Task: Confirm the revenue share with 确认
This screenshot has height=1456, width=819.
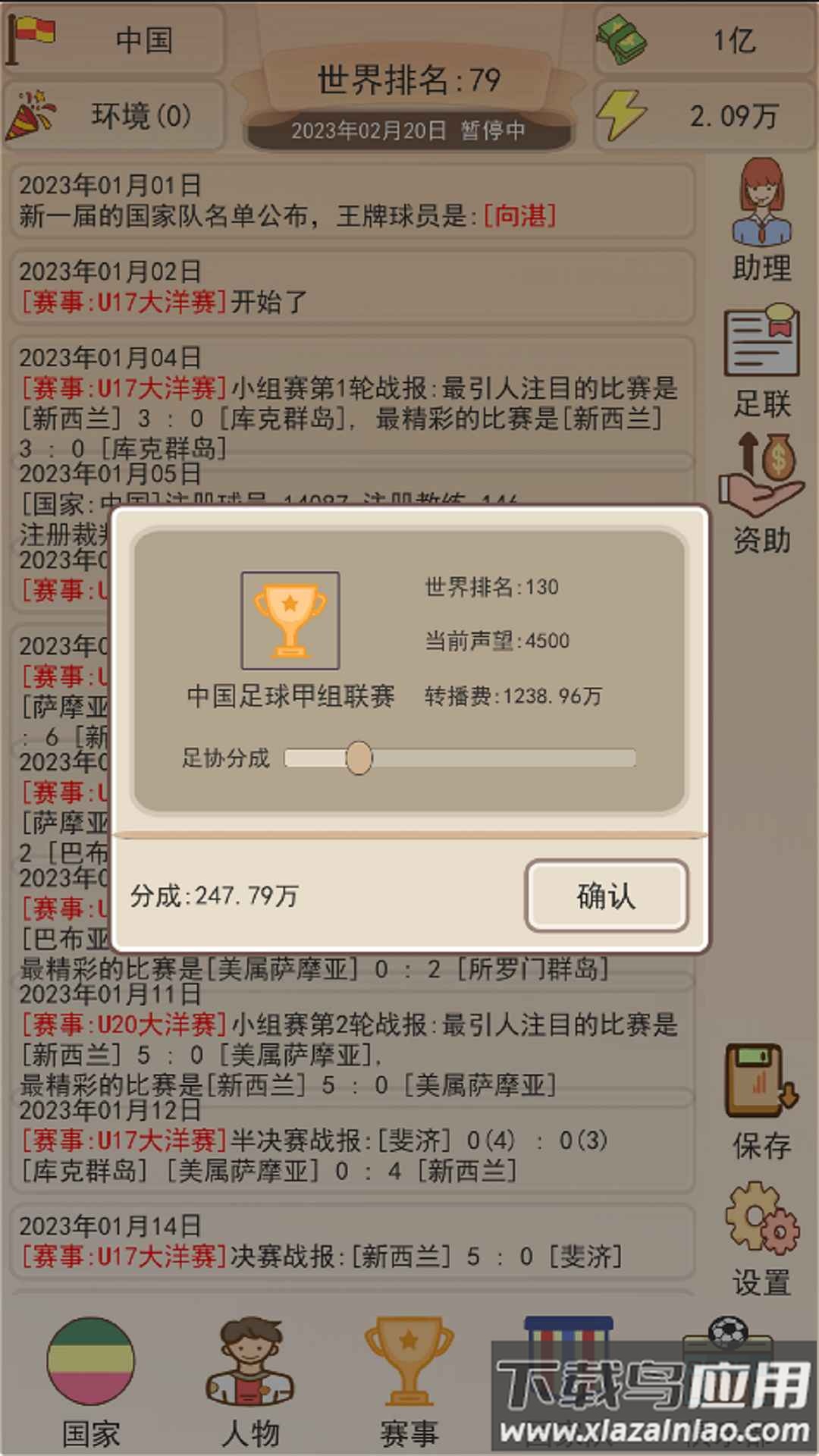Action: tap(607, 896)
